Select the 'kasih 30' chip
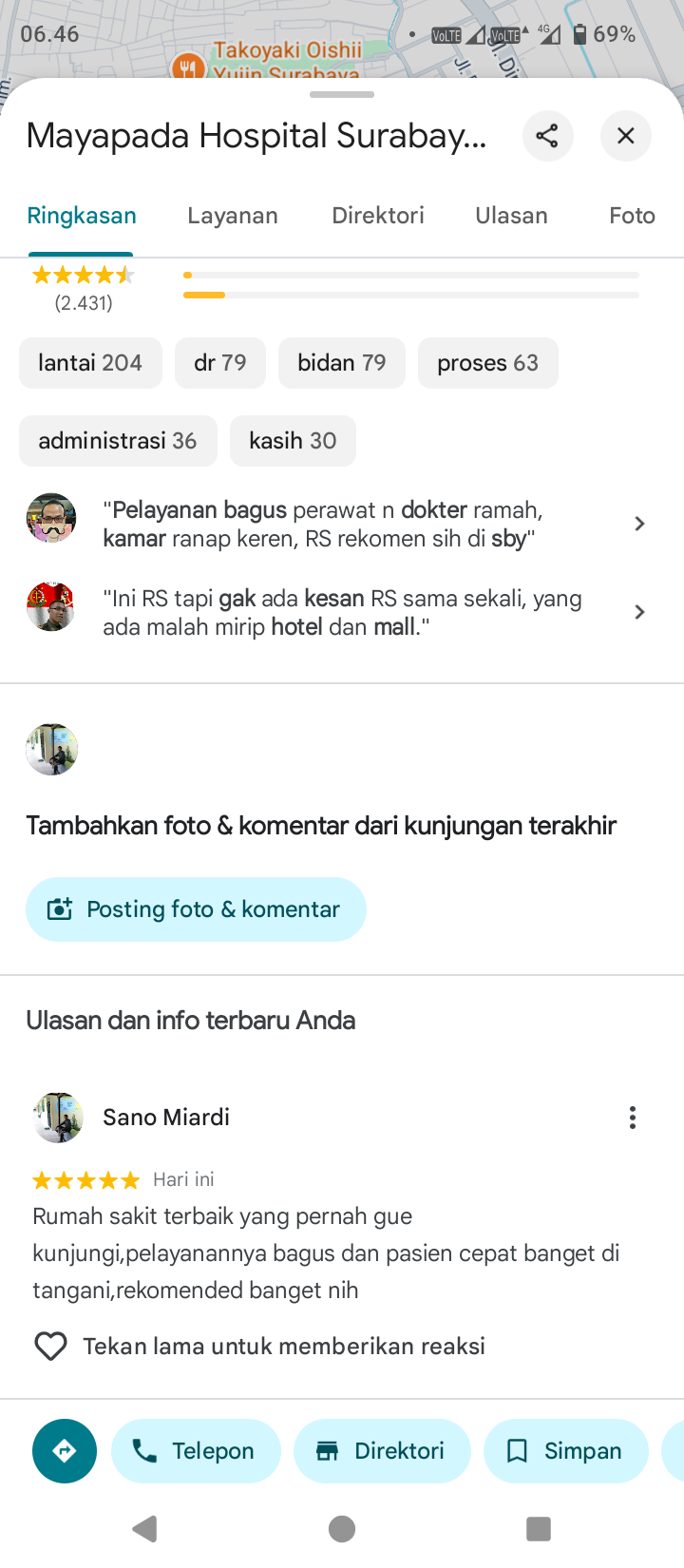 [x=293, y=441]
